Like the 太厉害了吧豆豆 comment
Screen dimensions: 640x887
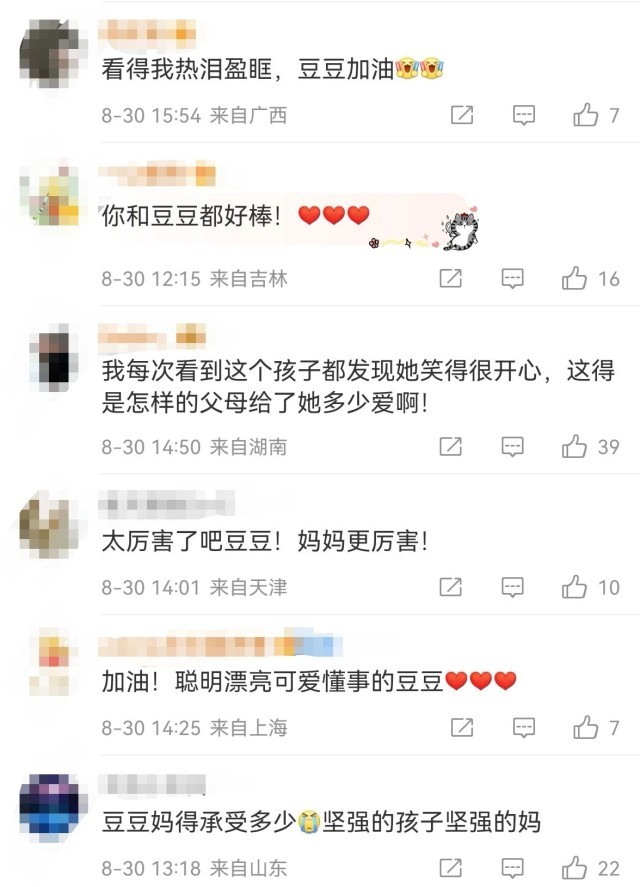(x=575, y=587)
